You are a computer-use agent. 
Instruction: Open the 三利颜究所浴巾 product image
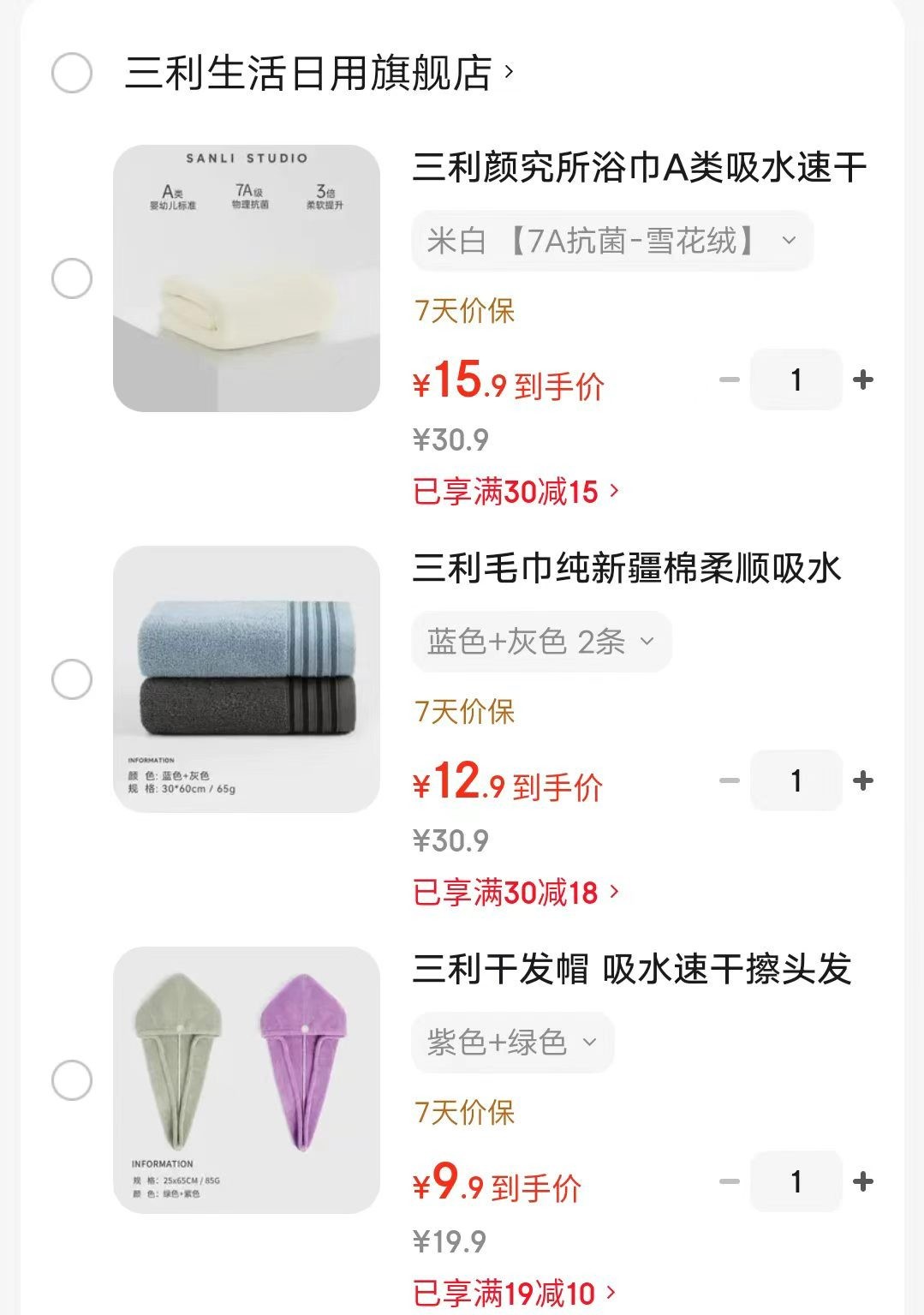247,278
